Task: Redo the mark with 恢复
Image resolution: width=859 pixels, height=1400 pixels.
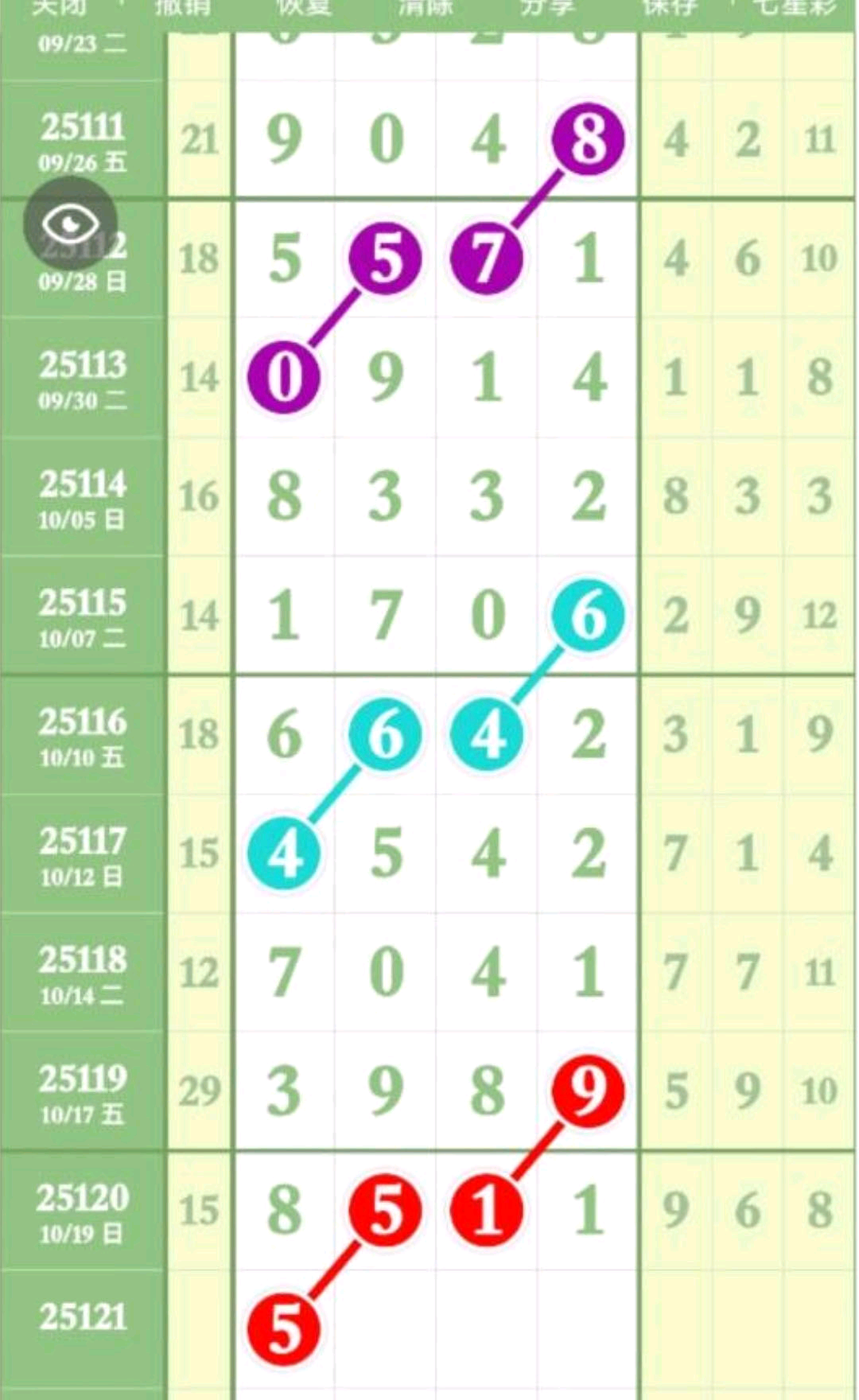Action: click(304, 8)
